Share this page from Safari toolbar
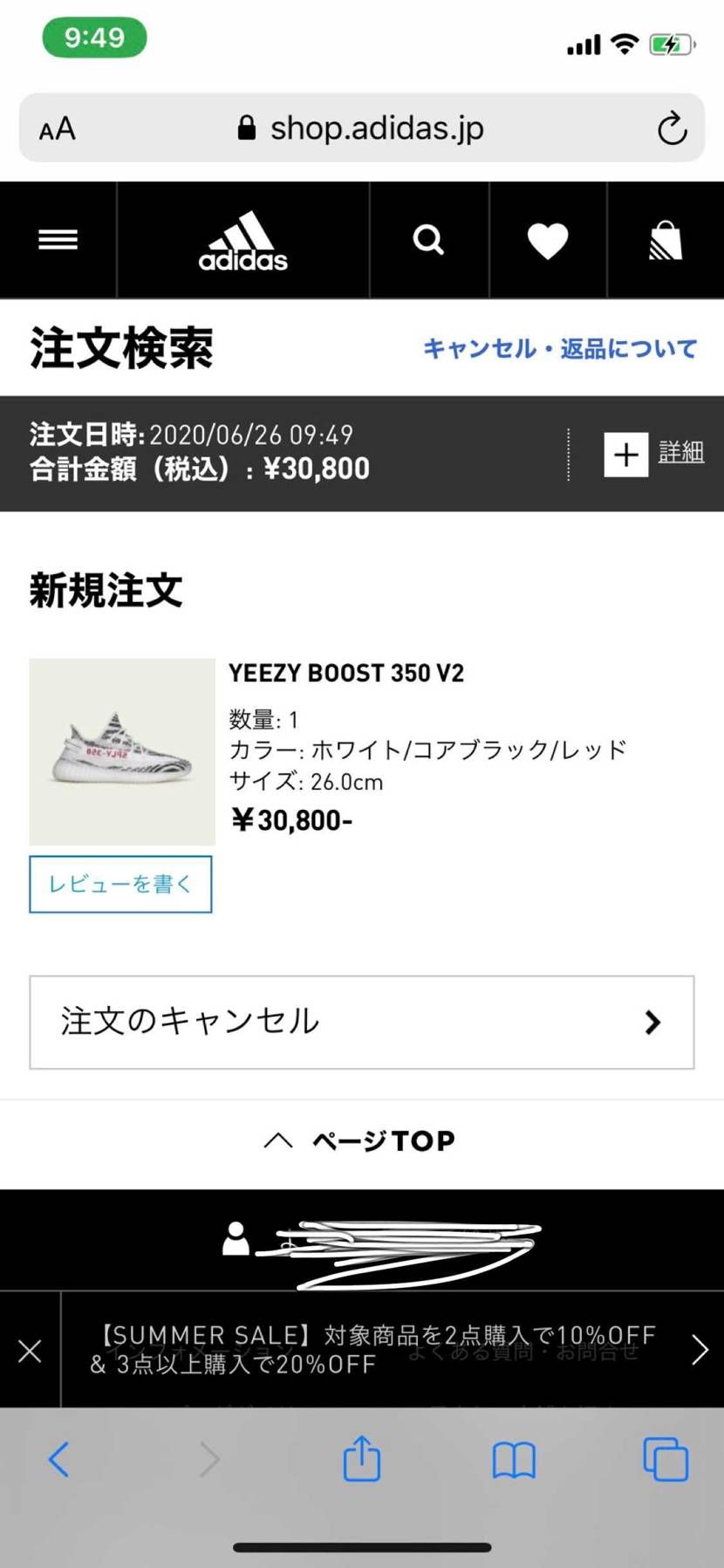Image resolution: width=724 pixels, height=1568 pixels. pyautogui.click(x=361, y=1459)
